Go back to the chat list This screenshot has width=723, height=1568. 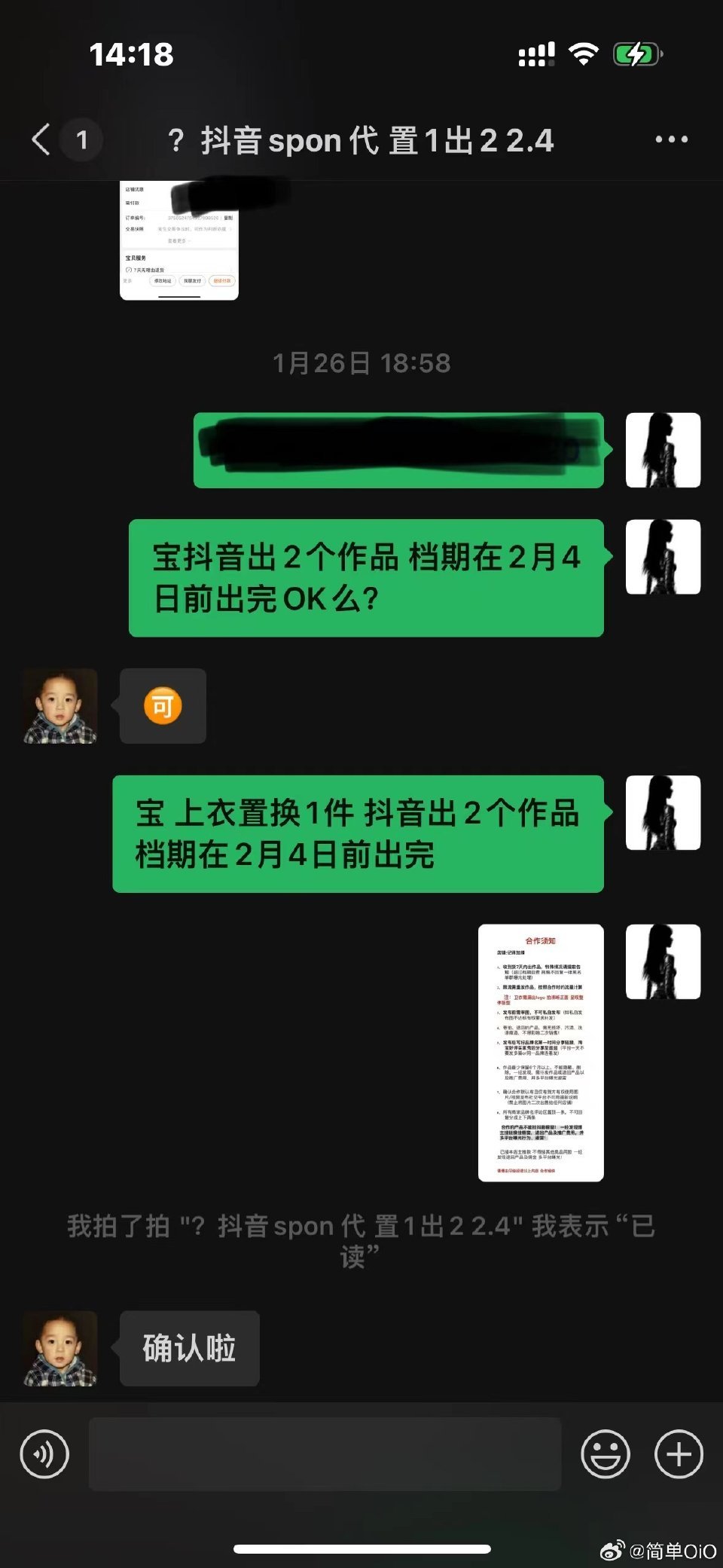[x=41, y=139]
